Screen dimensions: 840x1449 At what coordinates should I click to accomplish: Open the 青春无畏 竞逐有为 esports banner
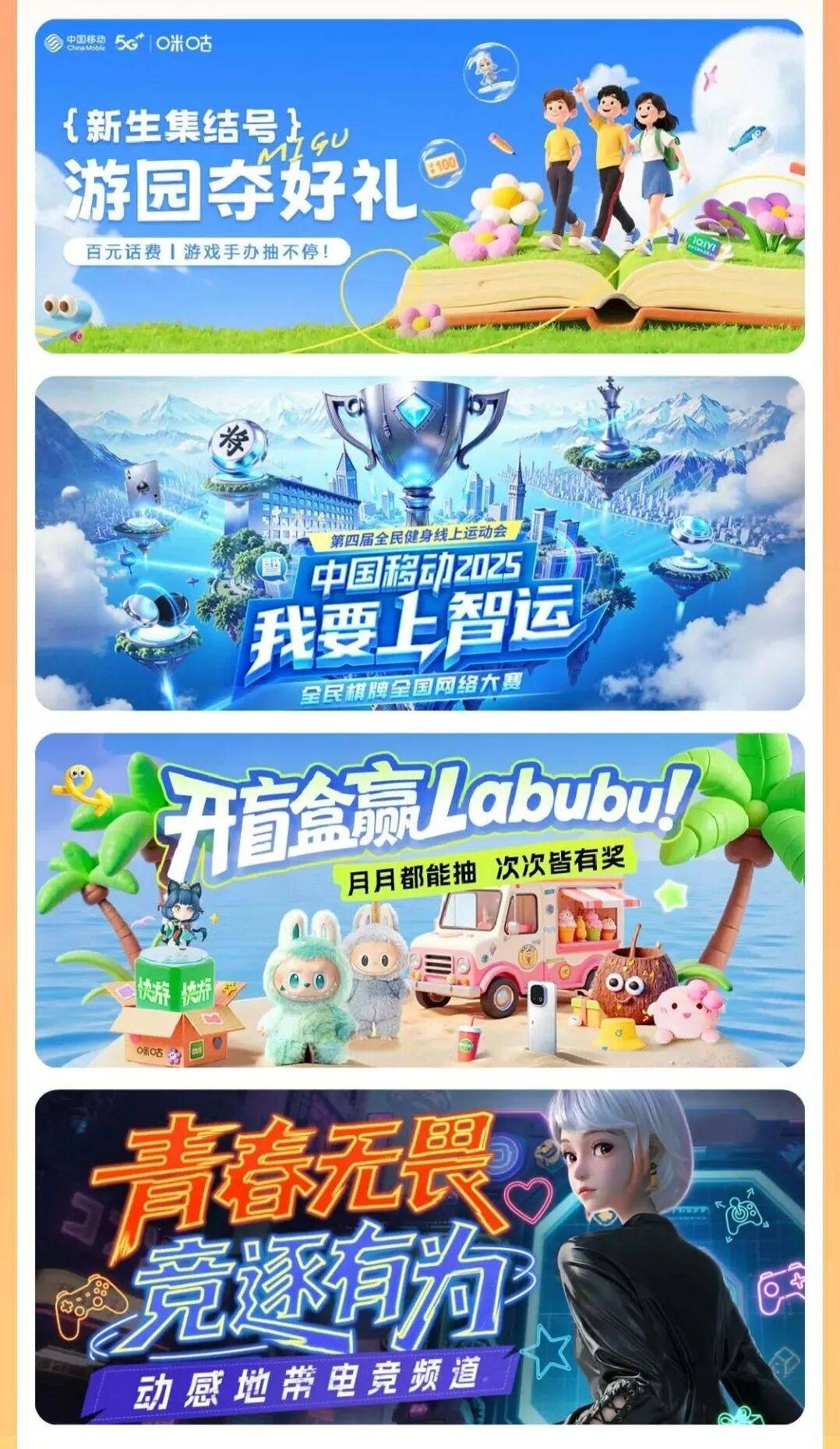[x=419, y=1256]
